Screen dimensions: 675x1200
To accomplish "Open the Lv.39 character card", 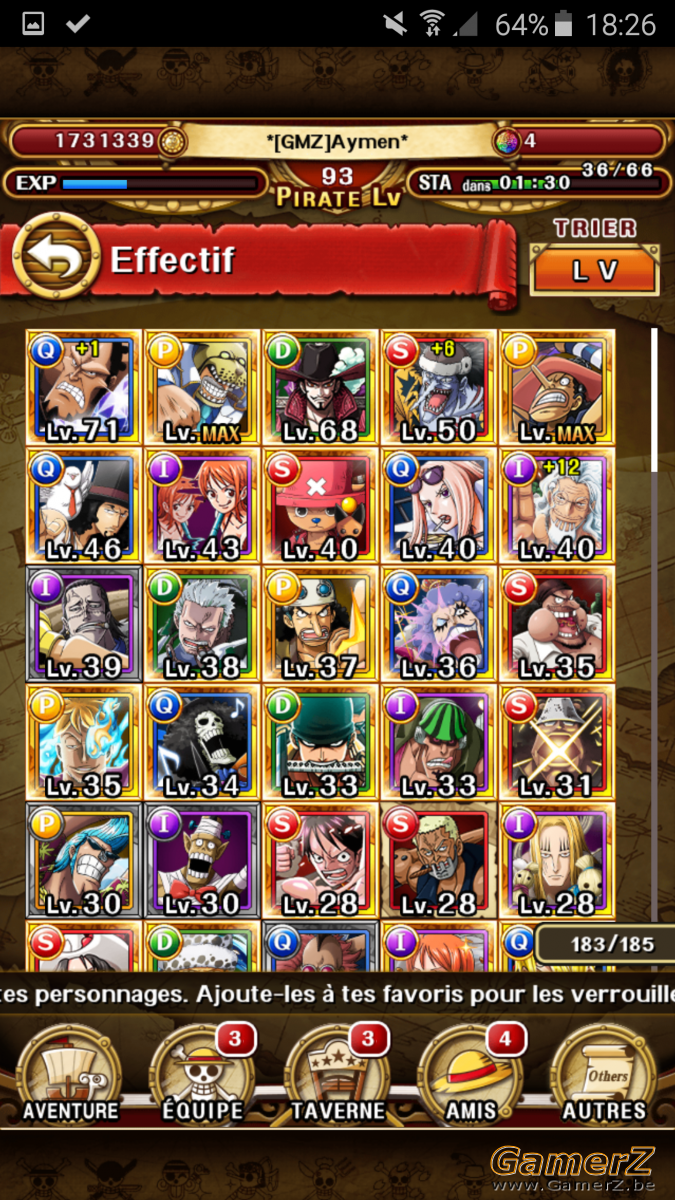I will tap(85, 623).
